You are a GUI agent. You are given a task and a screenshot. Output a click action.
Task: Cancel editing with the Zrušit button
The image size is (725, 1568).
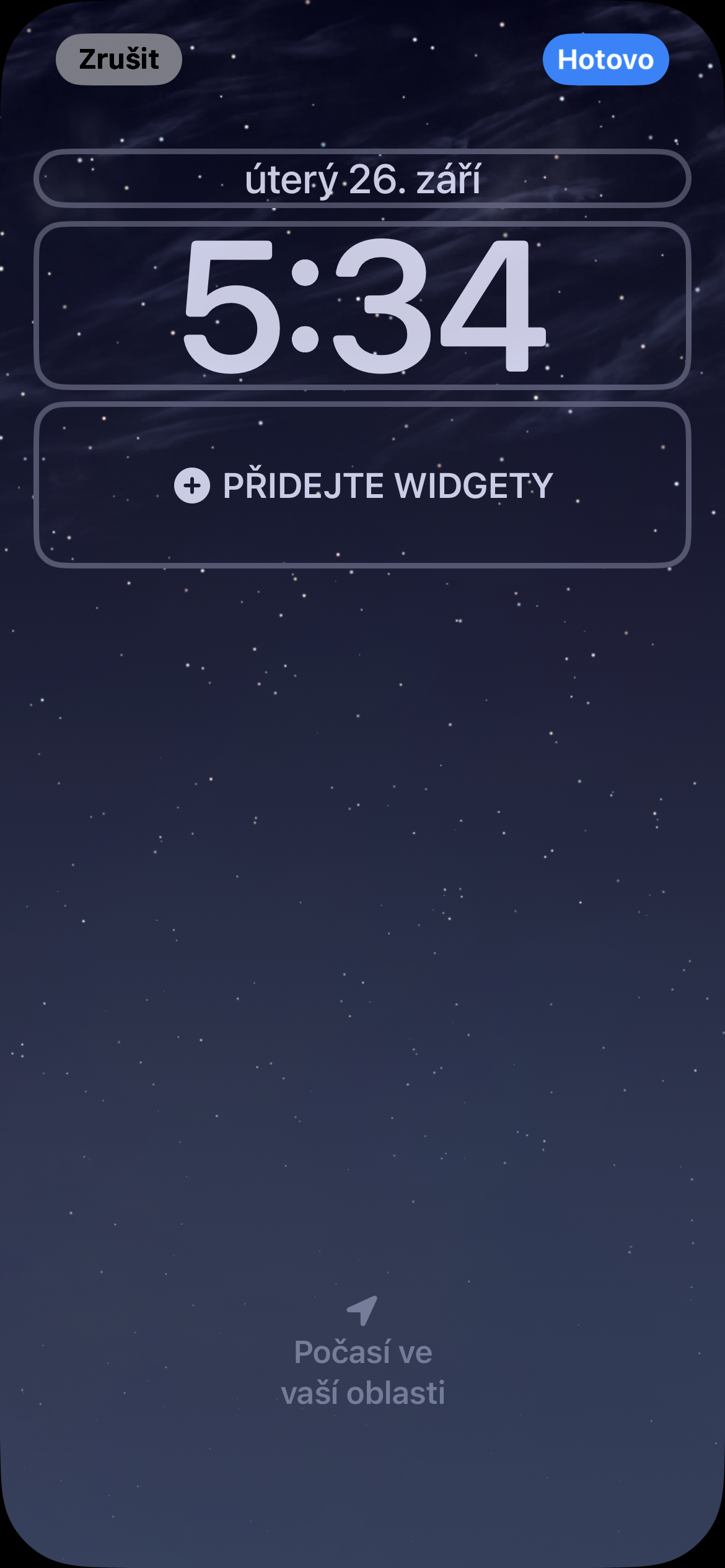pyautogui.click(x=118, y=59)
